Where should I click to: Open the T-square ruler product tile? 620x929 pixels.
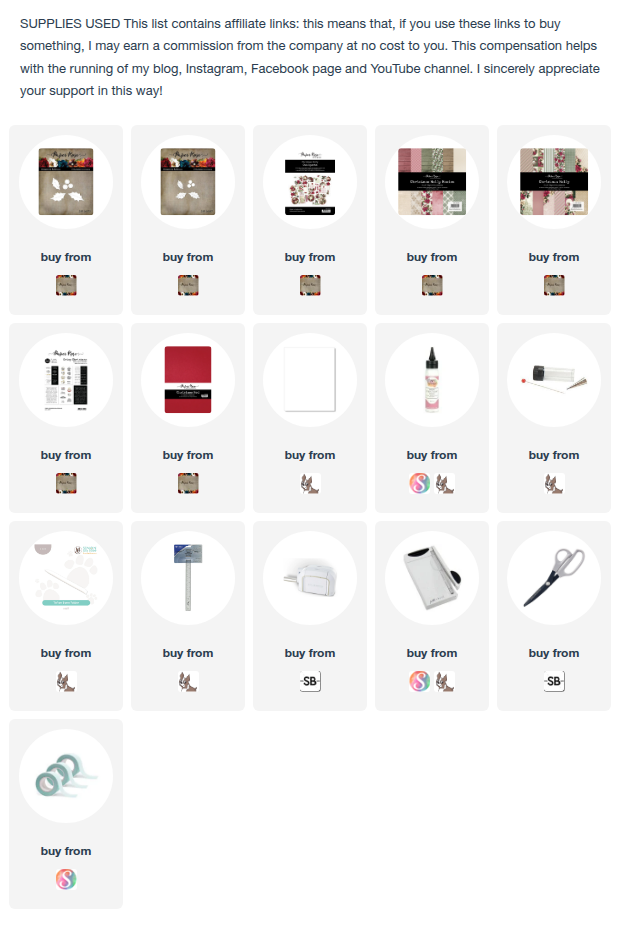[x=188, y=578]
